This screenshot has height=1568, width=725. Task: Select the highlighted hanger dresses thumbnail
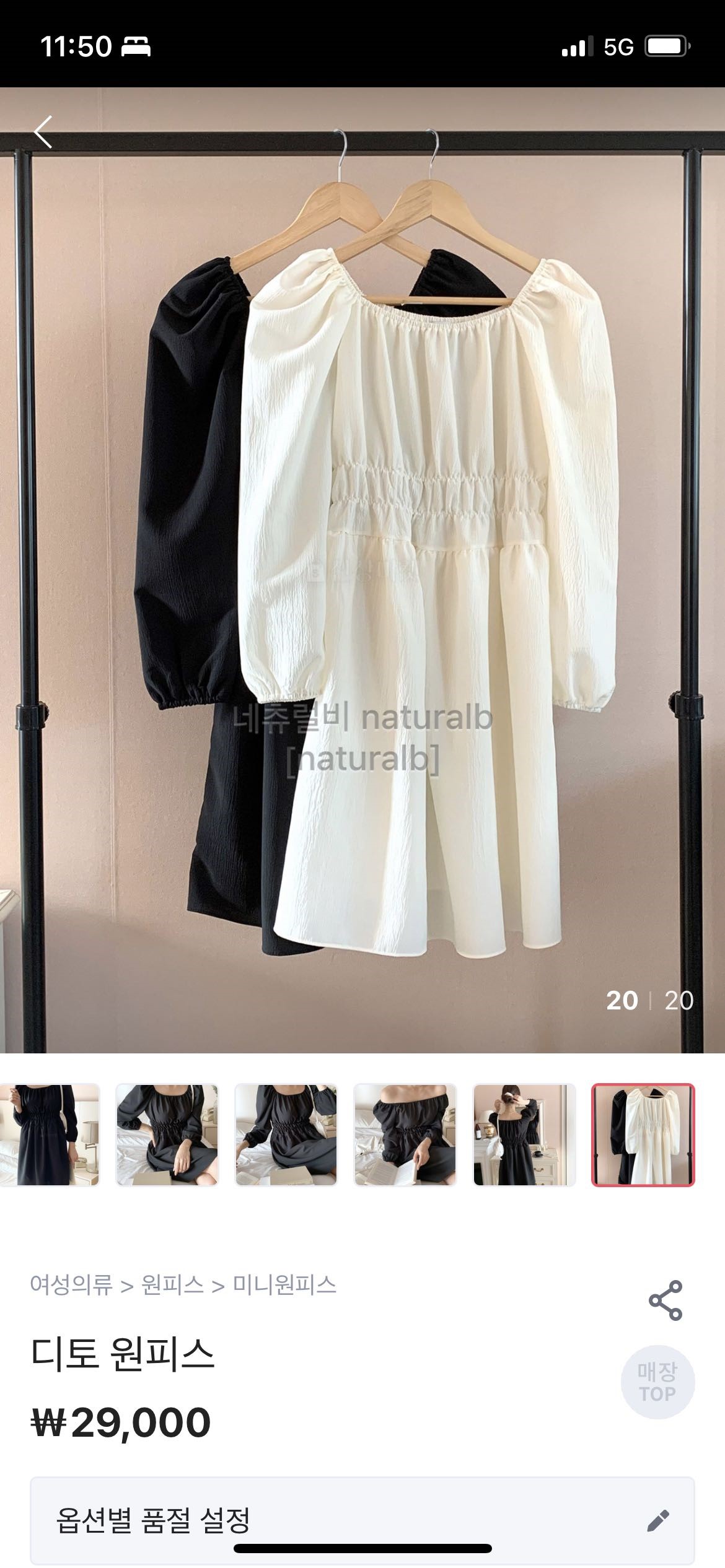pyautogui.click(x=643, y=1135)
